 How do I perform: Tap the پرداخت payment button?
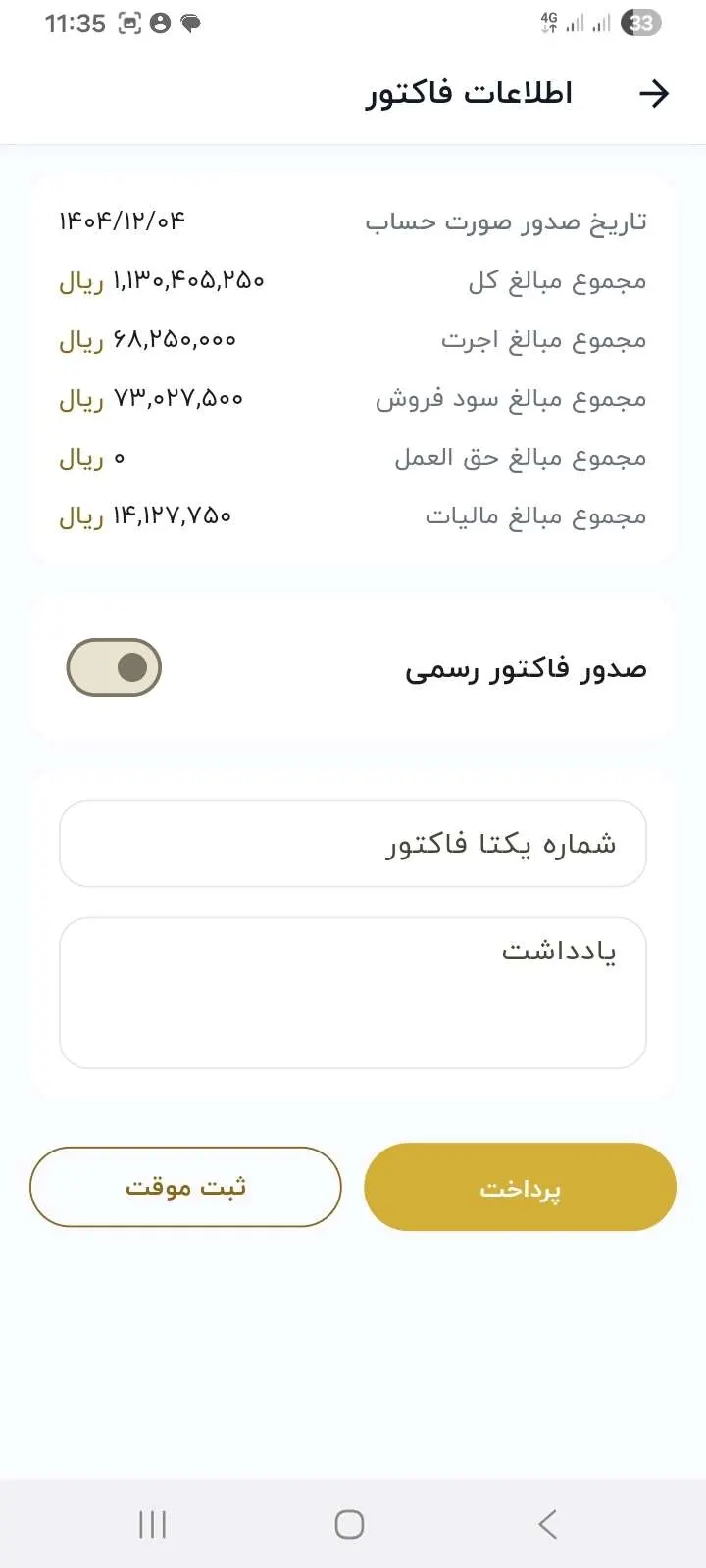click(520, 1187)
